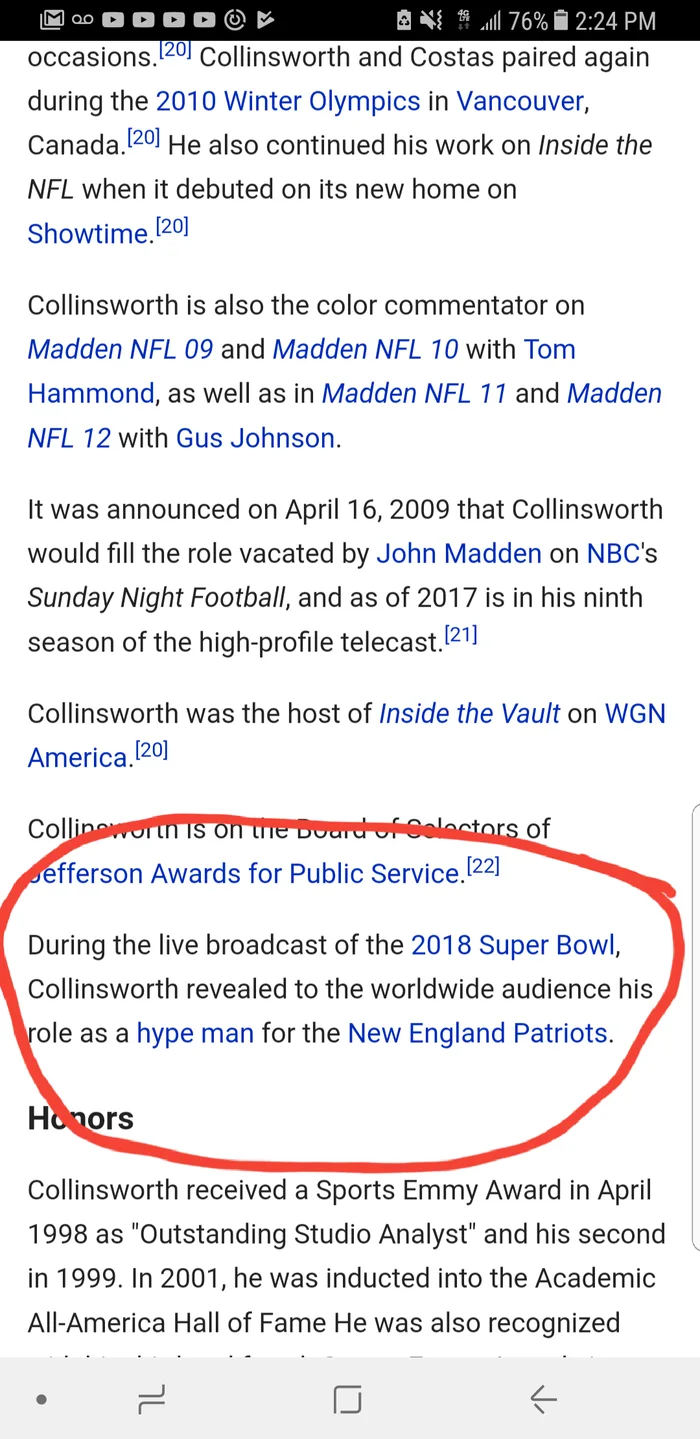The image size is (700, 1439).
Task: Open the New England Patriots article
Action: [477, 1033]
